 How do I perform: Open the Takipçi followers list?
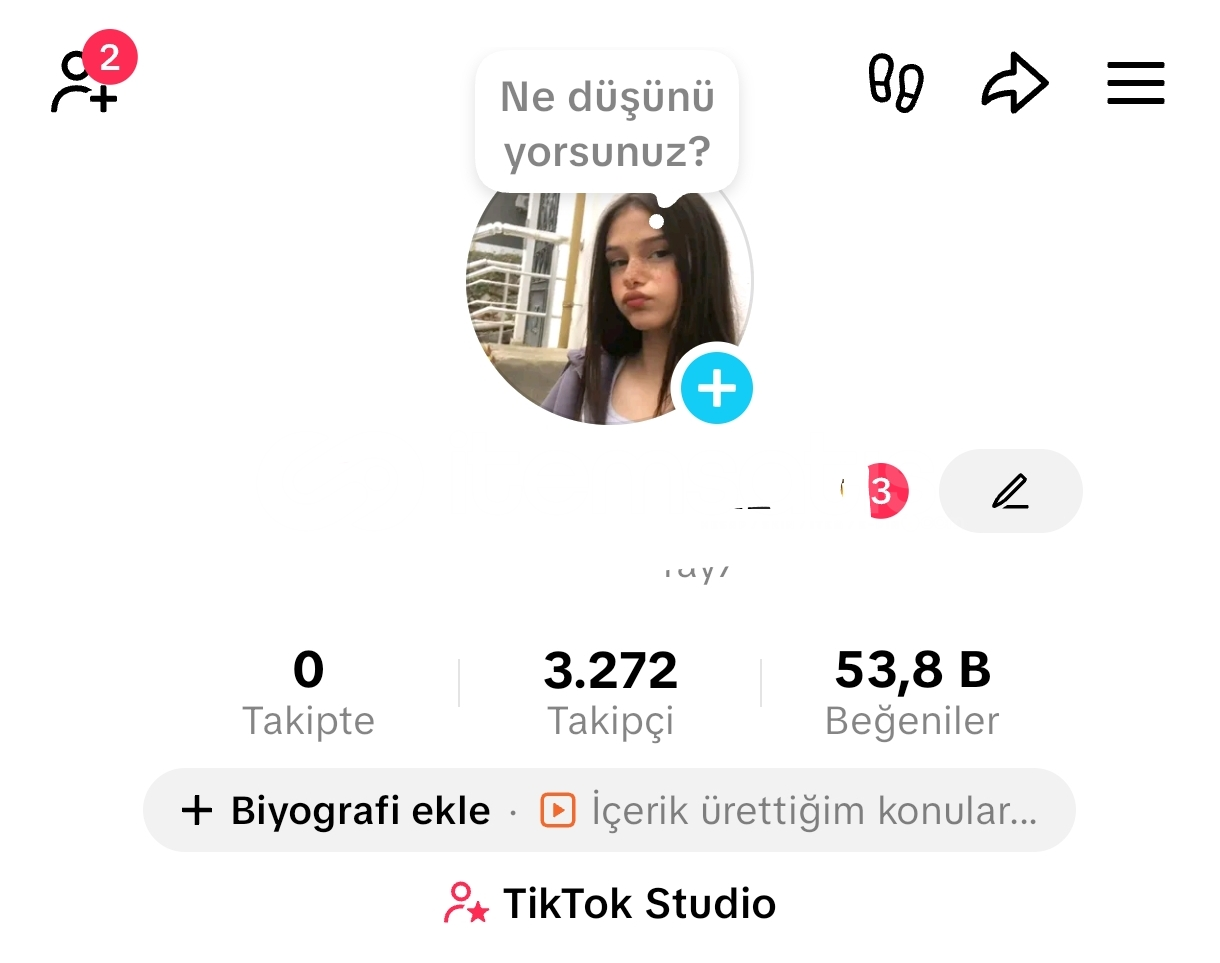(610, 692)
